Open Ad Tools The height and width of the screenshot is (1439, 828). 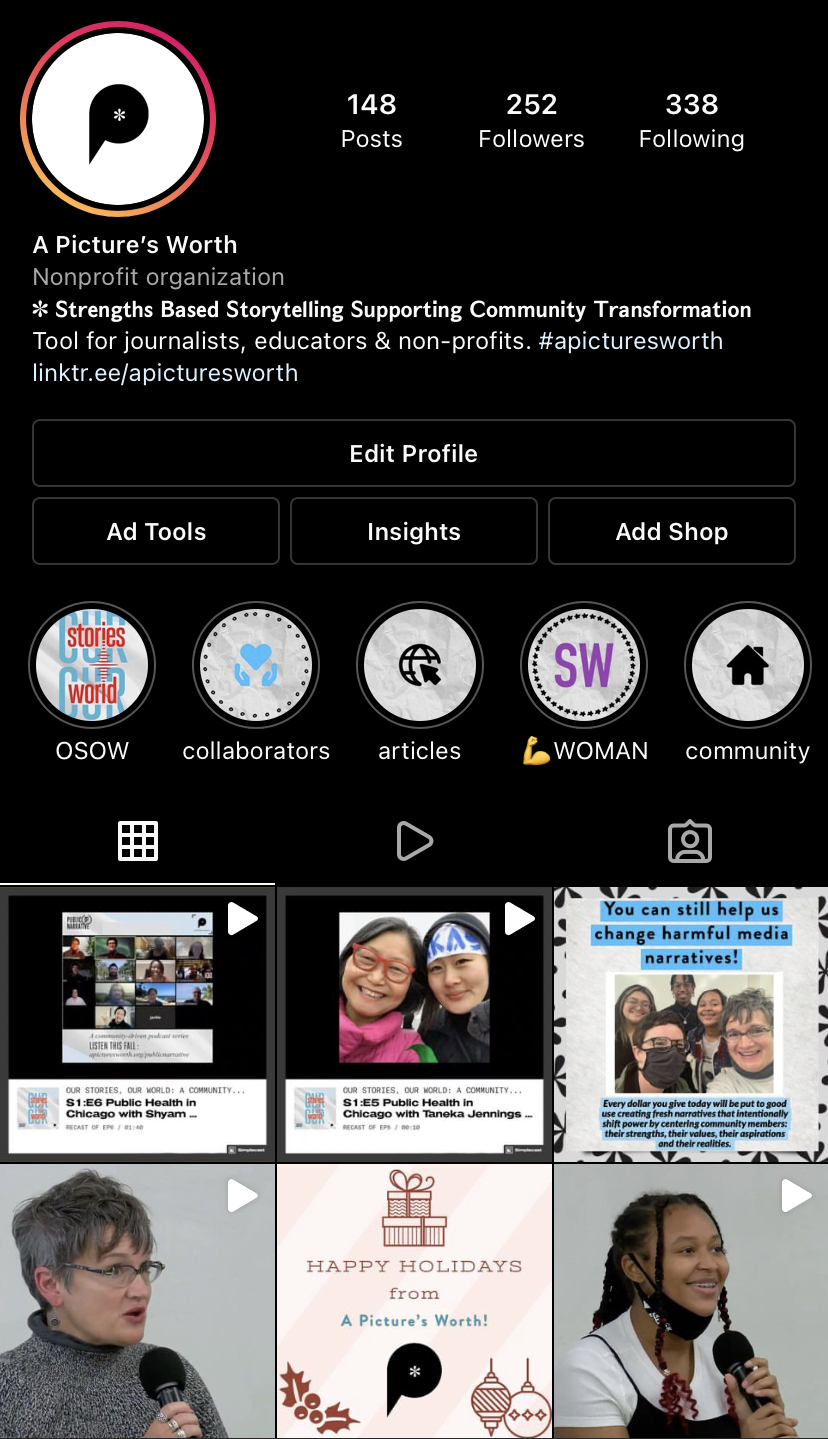coord(156,531)
